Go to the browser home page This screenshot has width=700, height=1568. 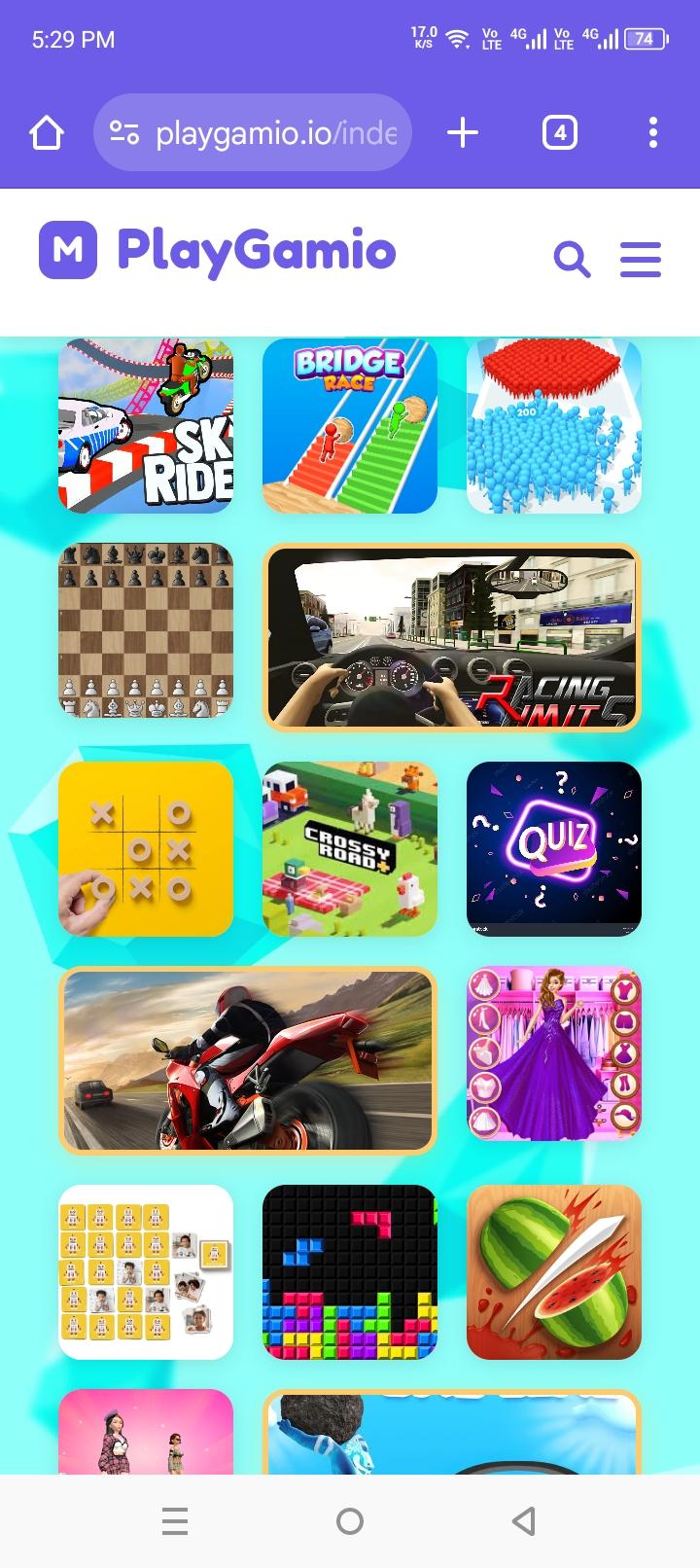47,132
